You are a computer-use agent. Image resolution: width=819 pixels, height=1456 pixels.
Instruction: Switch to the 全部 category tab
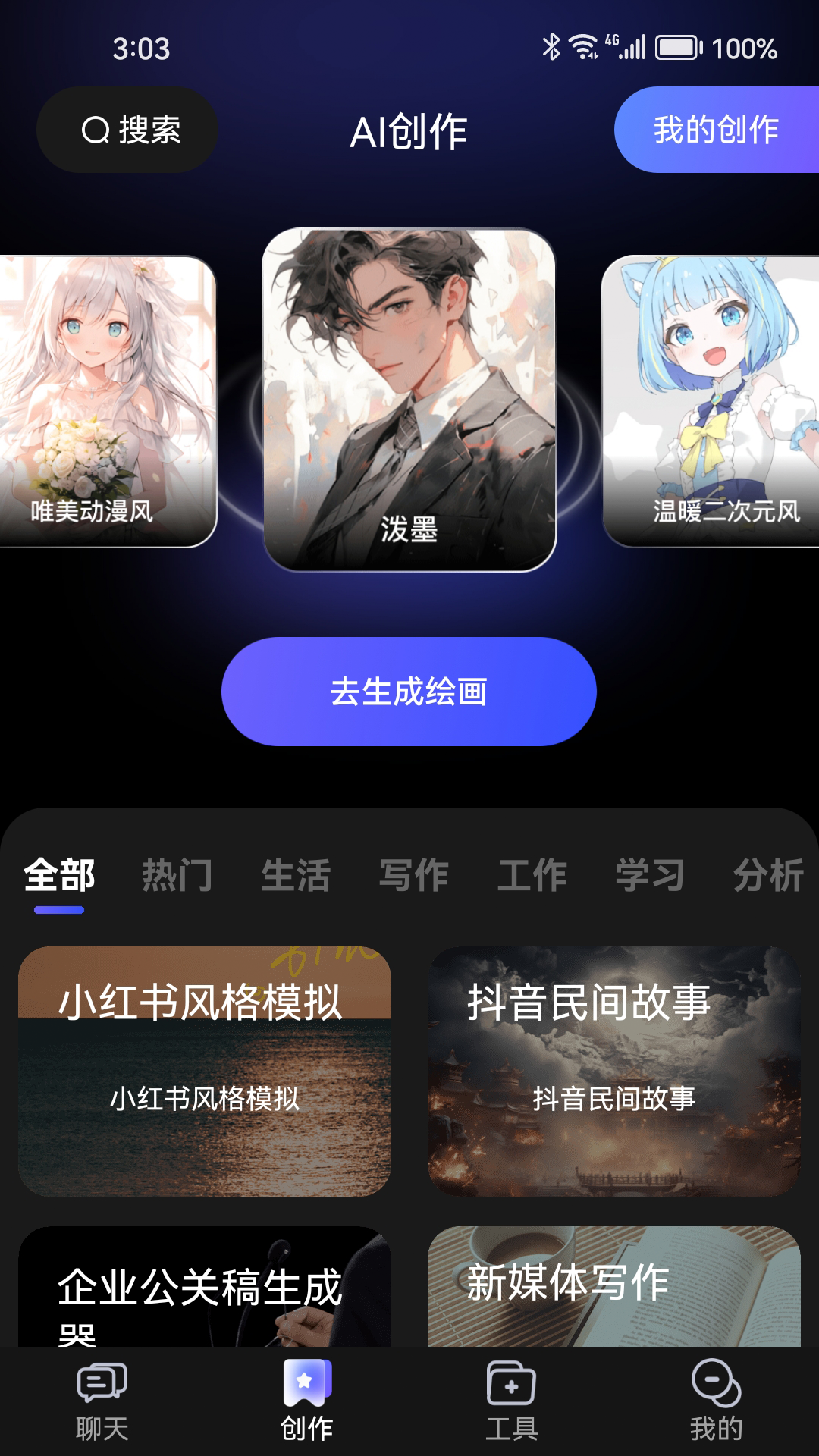[59, 875]
